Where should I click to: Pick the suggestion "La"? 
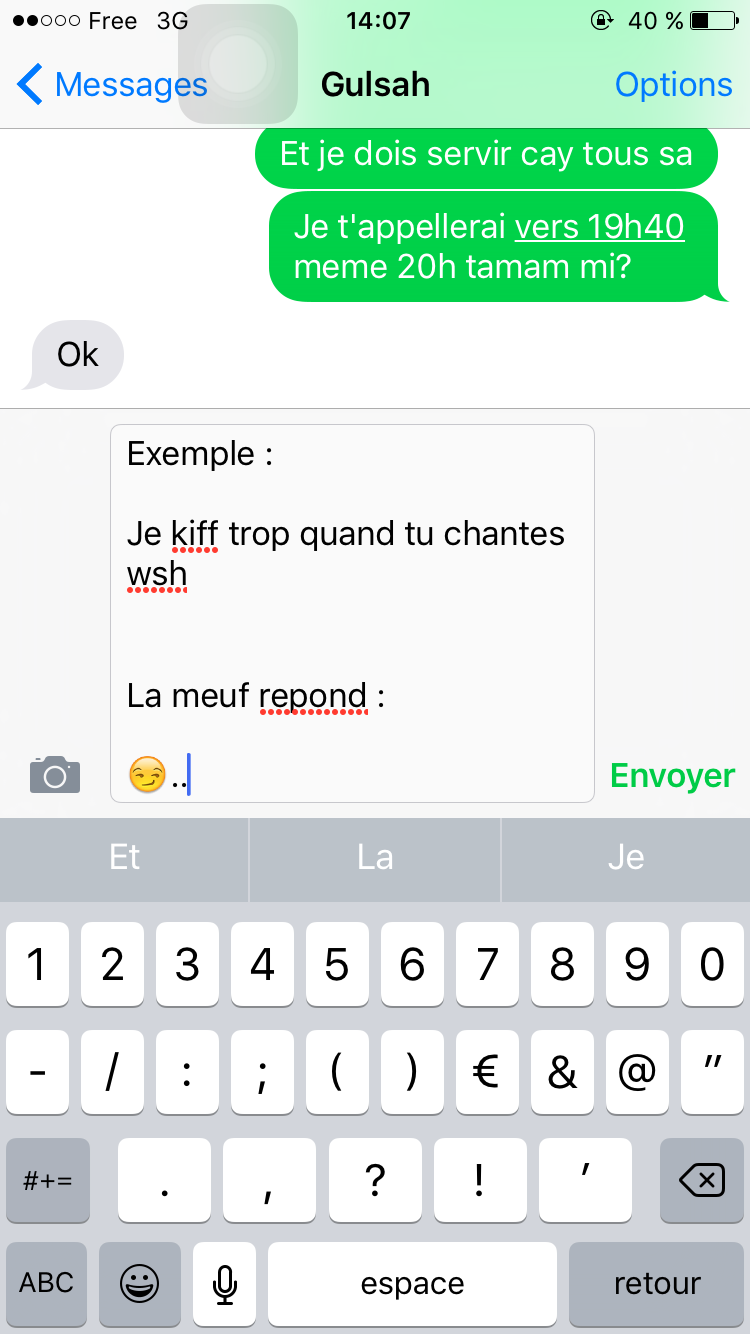(375, 858)
